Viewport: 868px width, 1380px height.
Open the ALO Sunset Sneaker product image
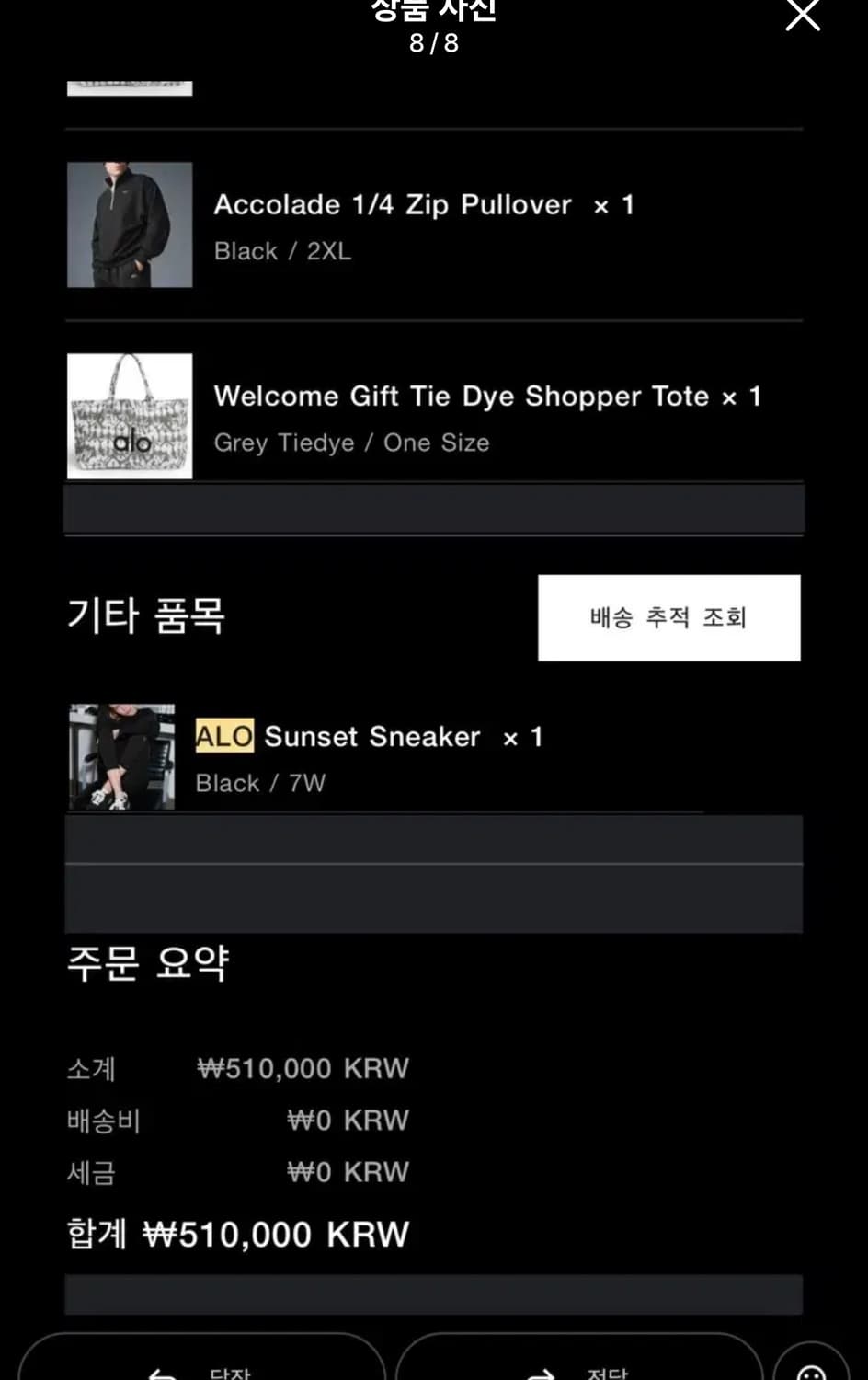(120, 756)
